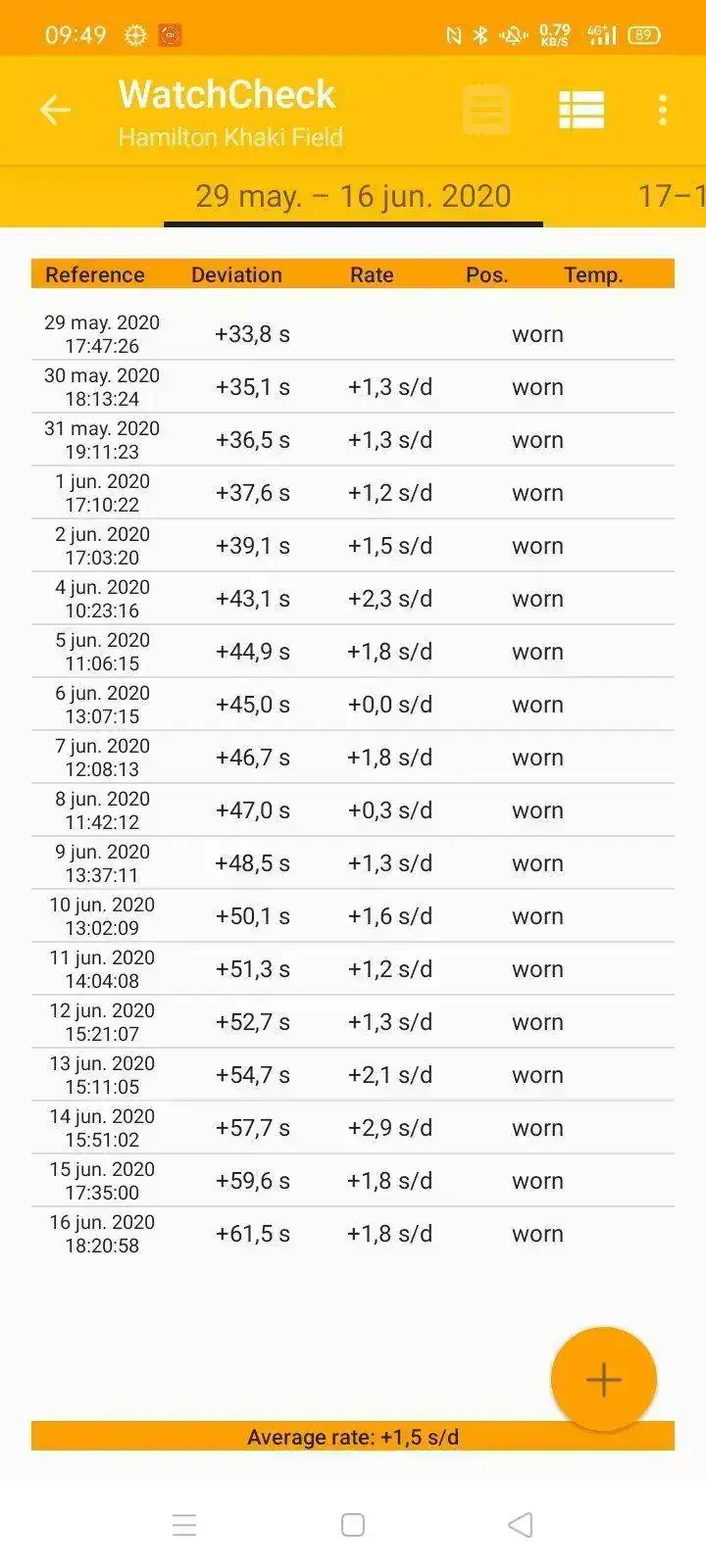706x1568 pixels.
Task: Open the overflow menu
Action: tap(663, 110)
